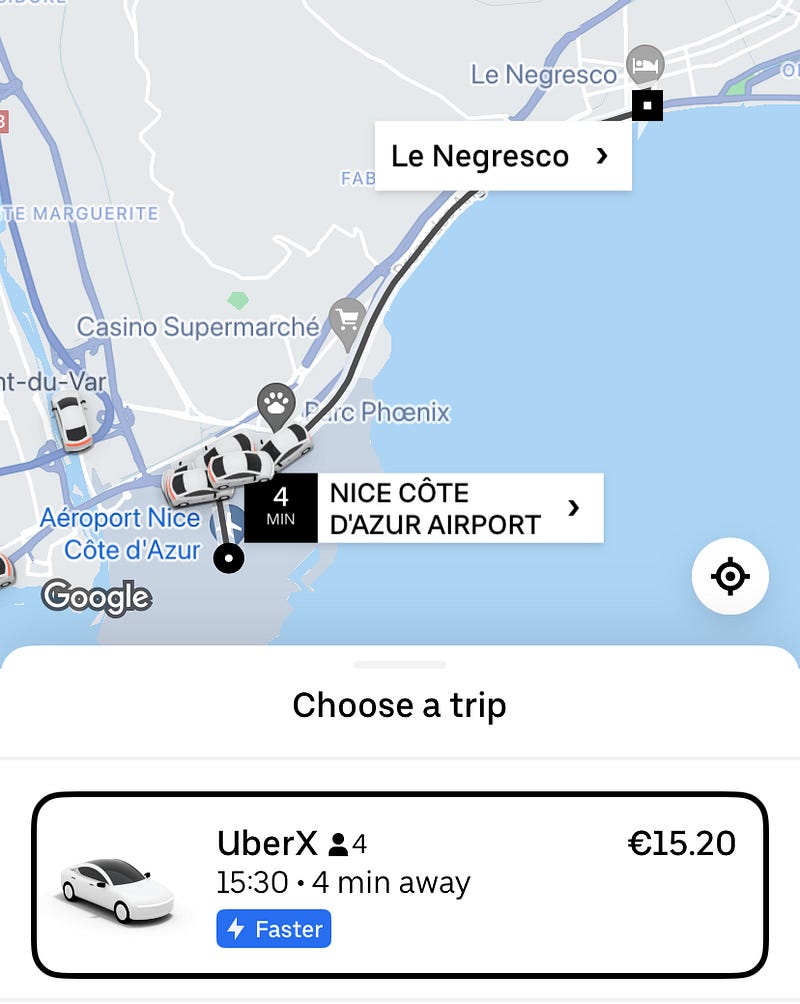Select the UberX trip option
Viewport: 800px width, 1004px height.
pos(400,884)
